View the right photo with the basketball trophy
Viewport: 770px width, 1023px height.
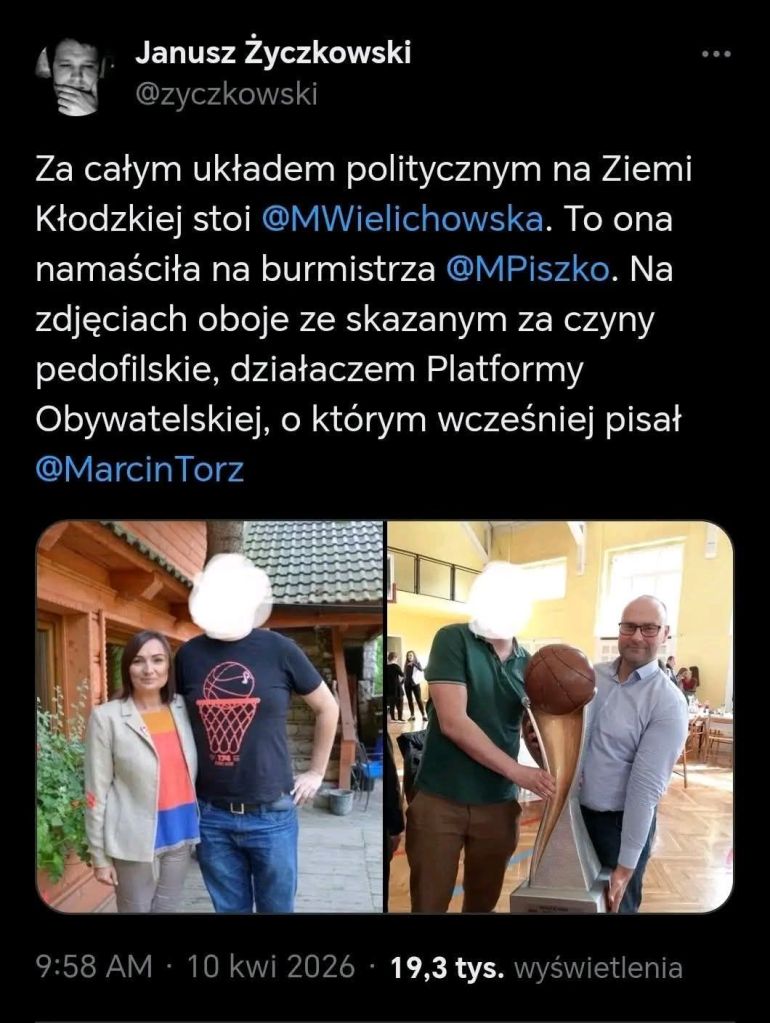[560, 716]
